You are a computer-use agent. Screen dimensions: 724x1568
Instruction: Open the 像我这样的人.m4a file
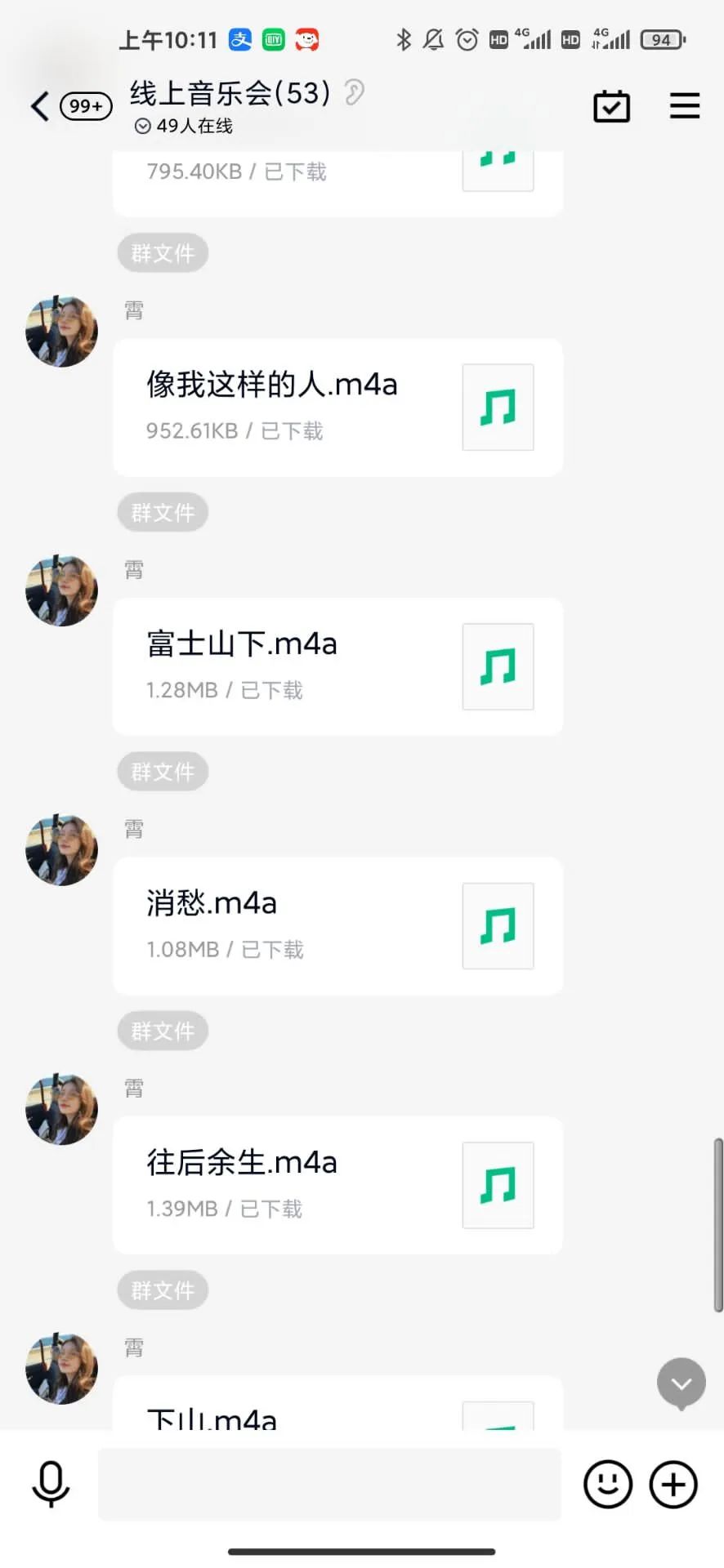(x=337, y=407)
